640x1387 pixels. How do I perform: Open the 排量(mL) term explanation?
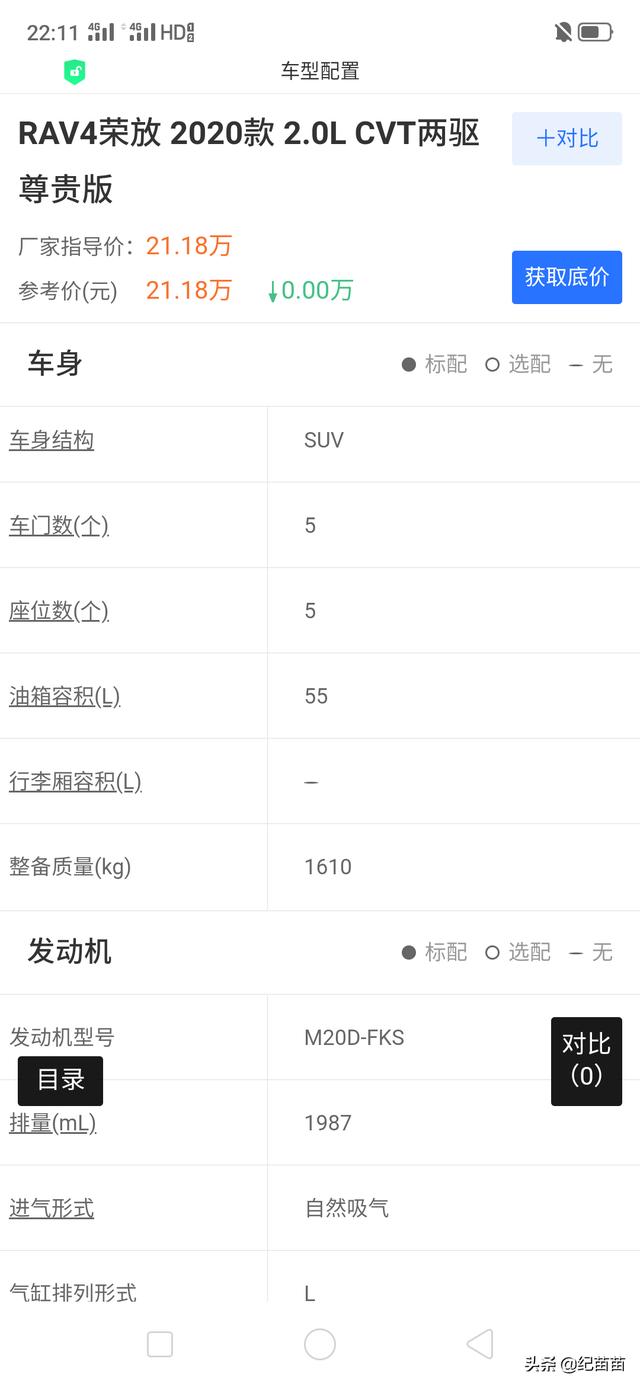coord(53,1123)
